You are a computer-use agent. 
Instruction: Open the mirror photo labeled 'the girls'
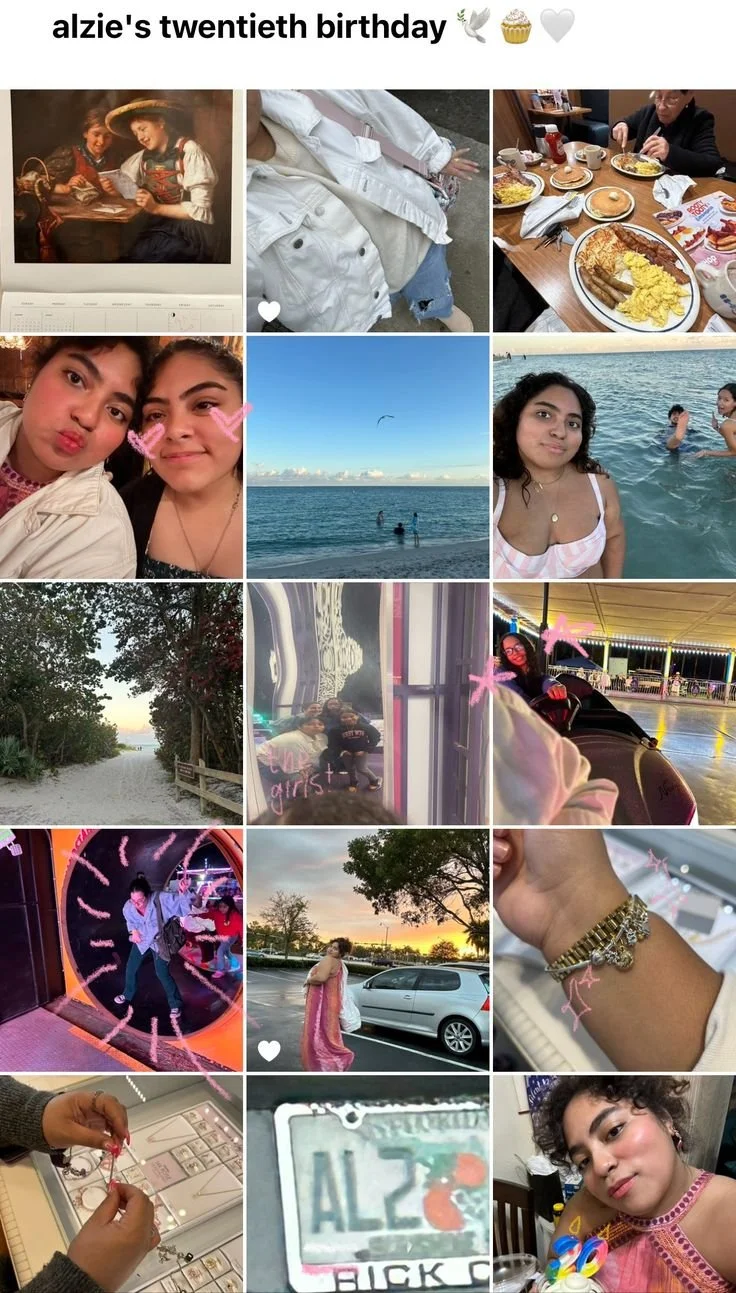368,704
